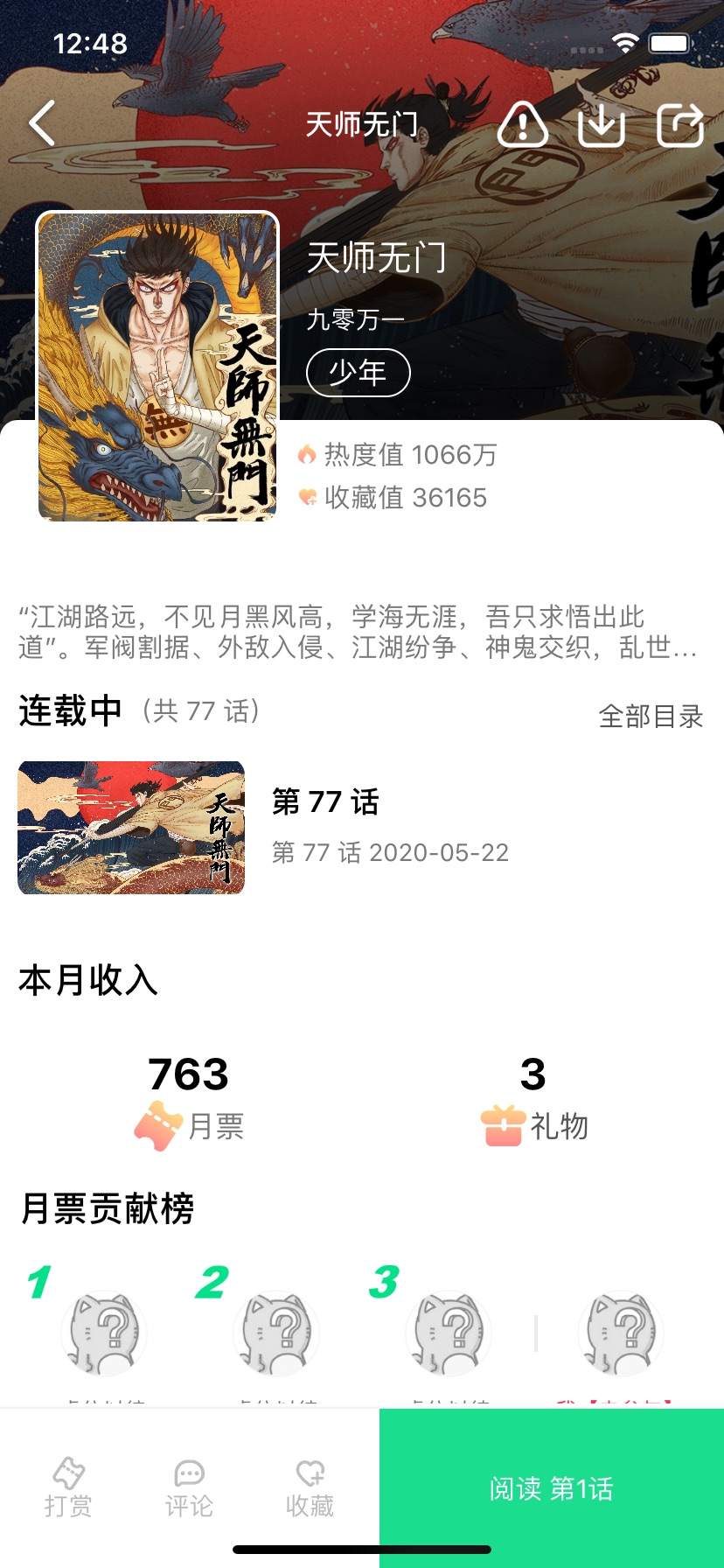The image size is (724, 1568).
Task: View the full chapter list 全部目录
Action: [x=651, y=717]
